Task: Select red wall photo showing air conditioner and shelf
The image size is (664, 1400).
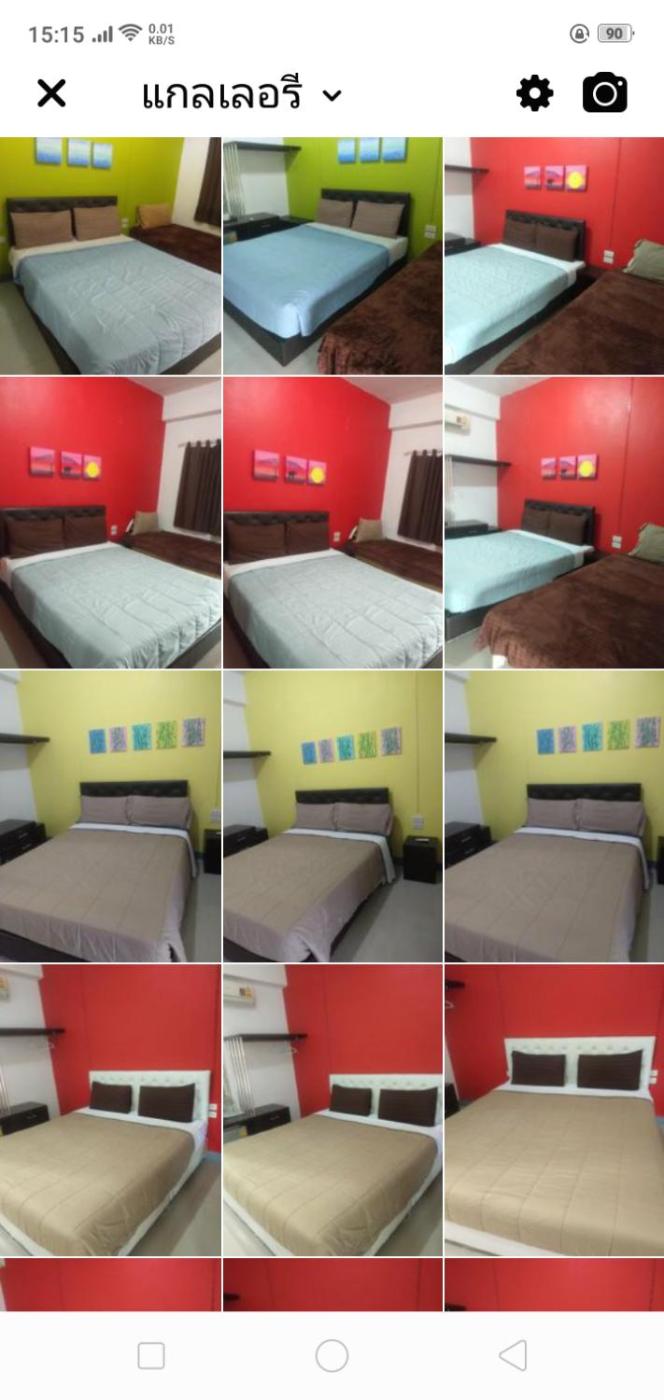Action: click(554, 522)
